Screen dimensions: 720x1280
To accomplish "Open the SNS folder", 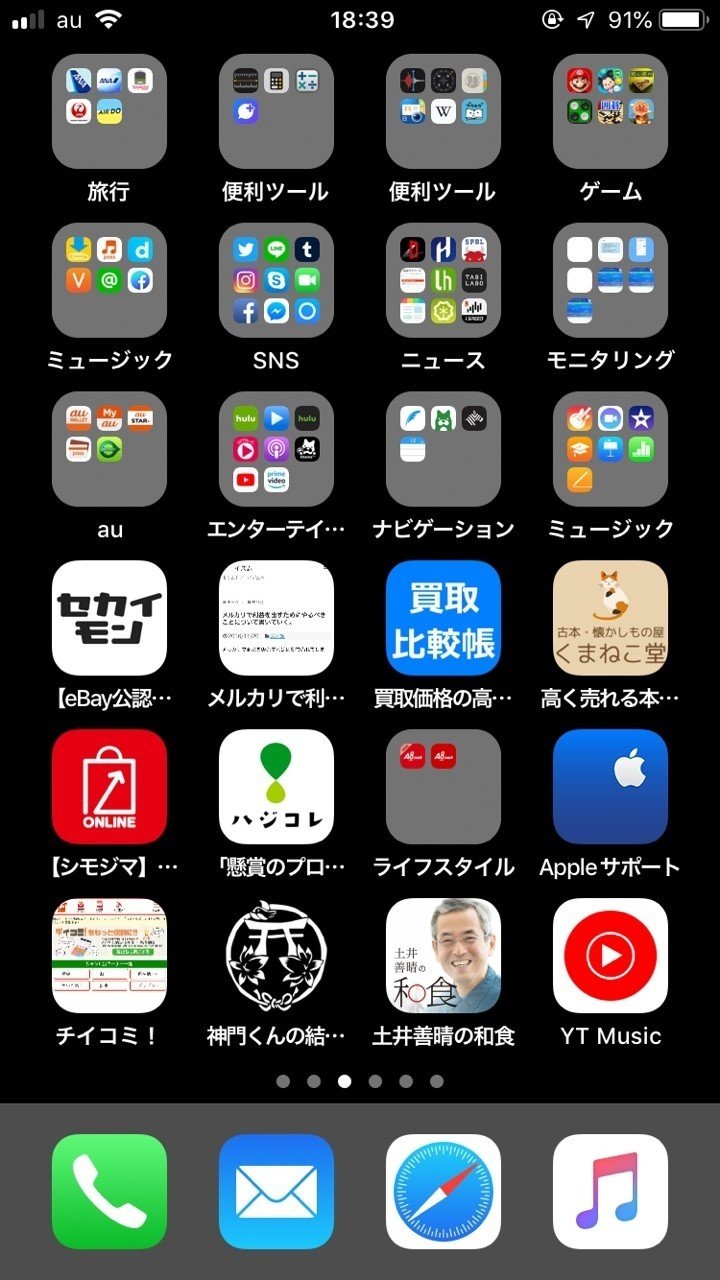I will click(276, 280).
